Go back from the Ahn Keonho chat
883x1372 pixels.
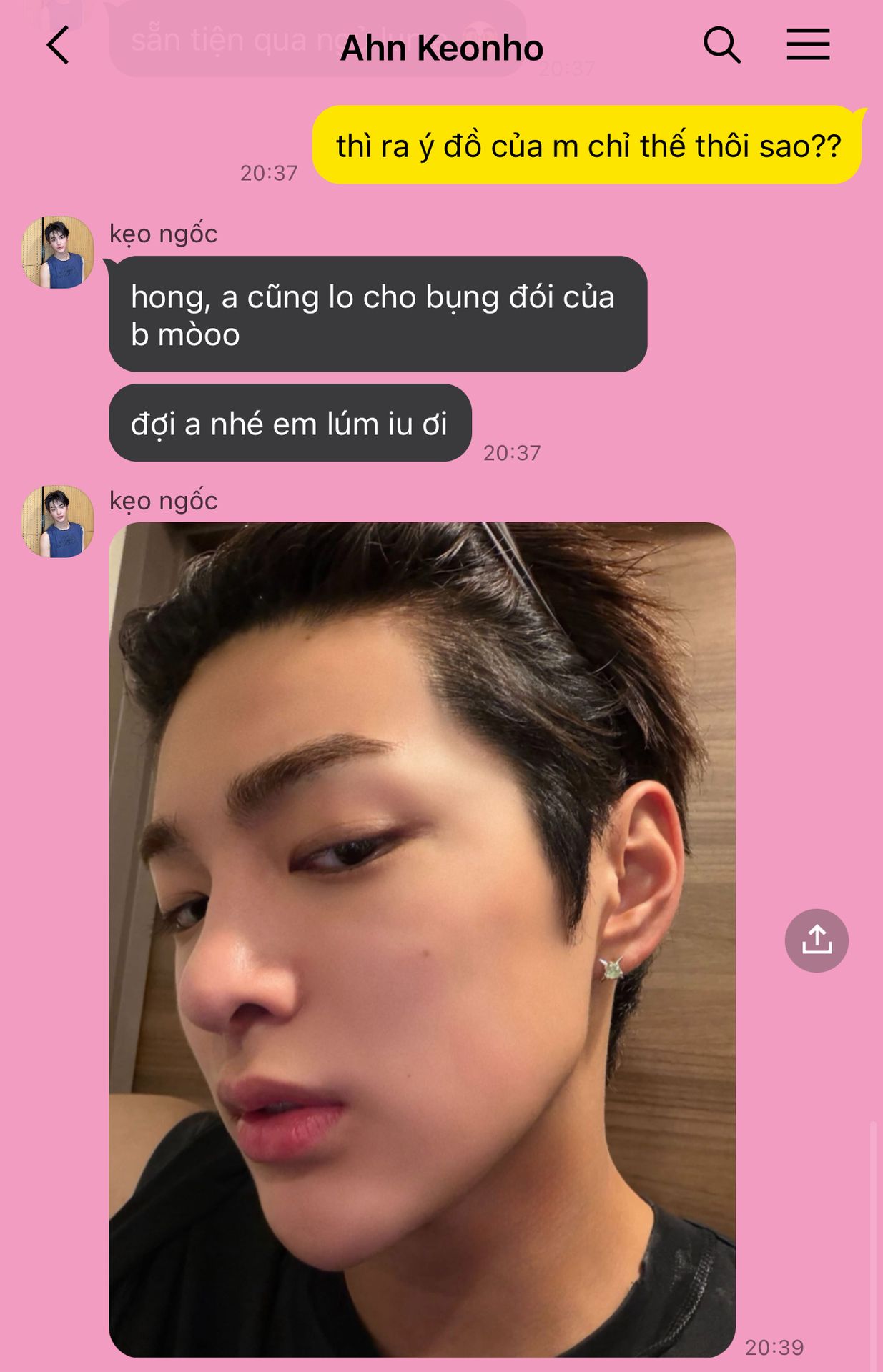[58, 46]
